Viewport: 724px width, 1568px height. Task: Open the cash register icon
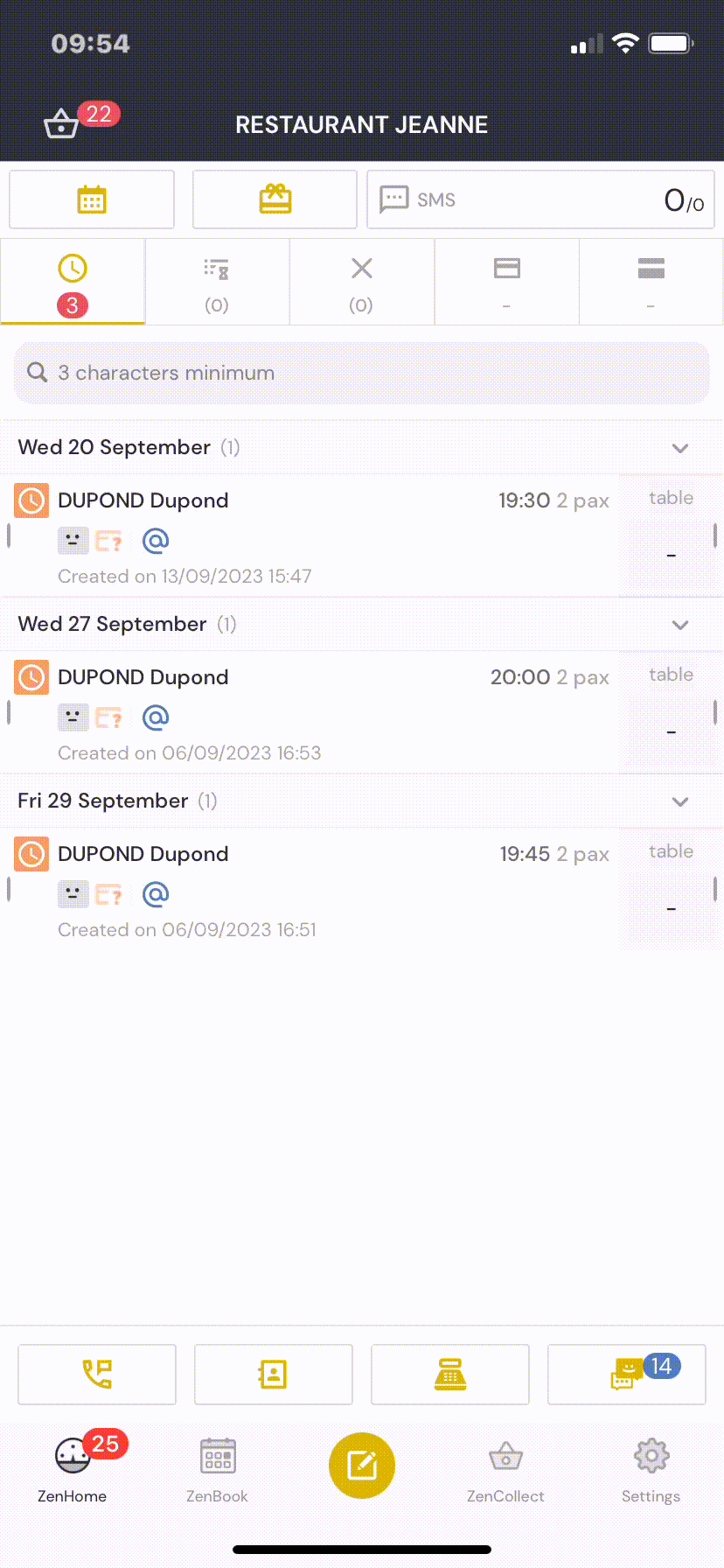449,1374
